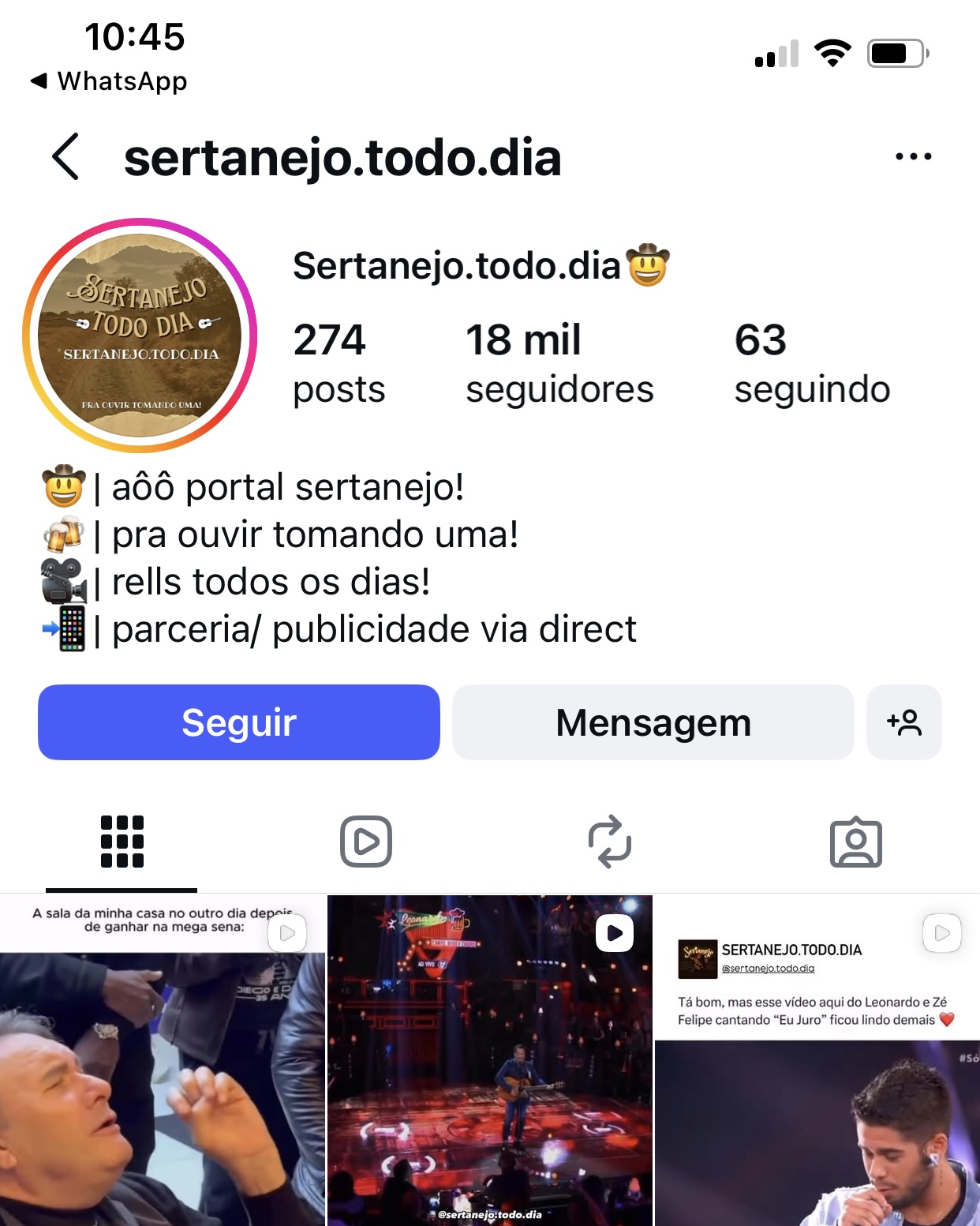Toggle follow via the Seguir button state

(x=238, y=722)
